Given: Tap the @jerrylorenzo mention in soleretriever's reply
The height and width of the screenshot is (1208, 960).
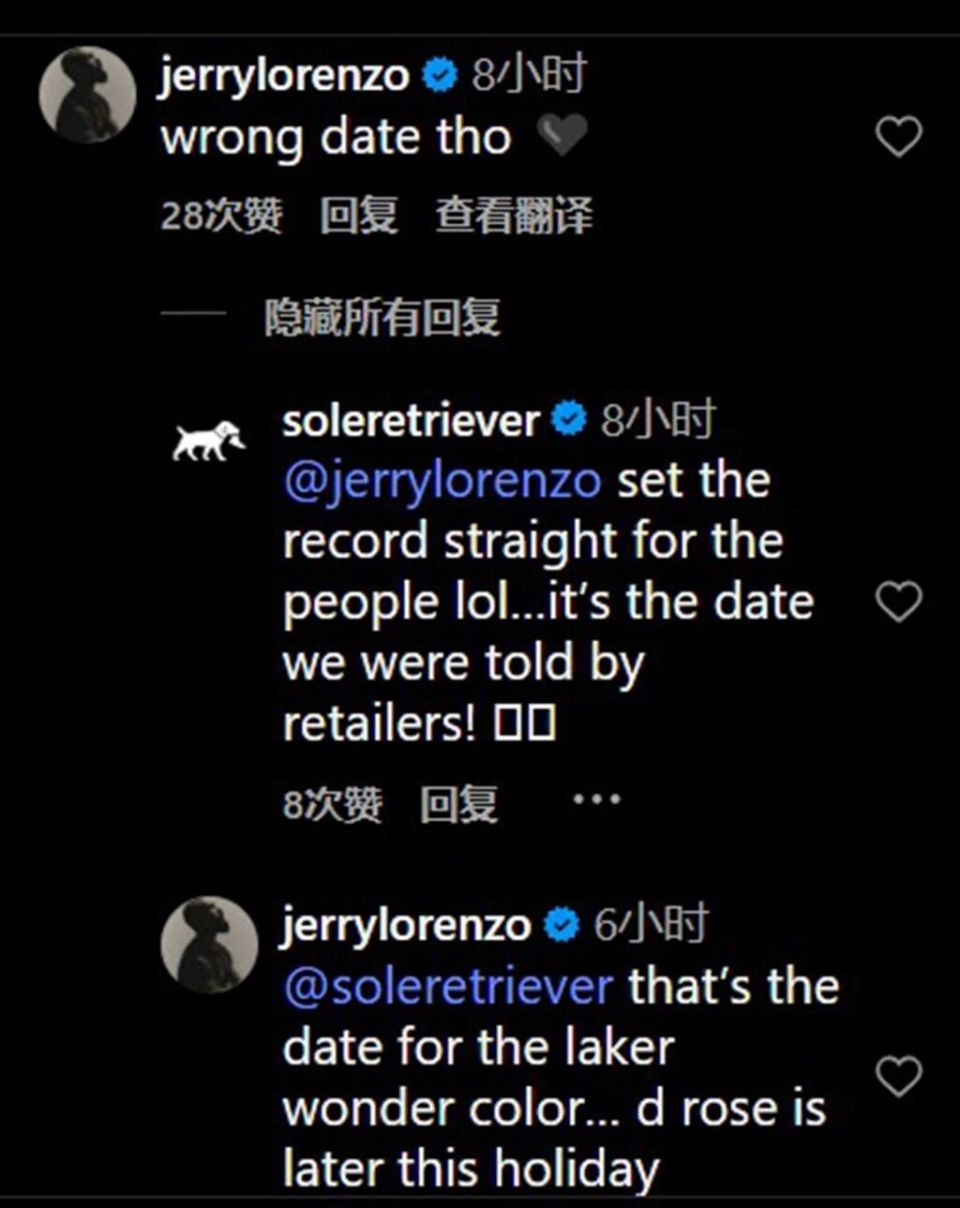Looking at the screenshot, I should 442,481.
